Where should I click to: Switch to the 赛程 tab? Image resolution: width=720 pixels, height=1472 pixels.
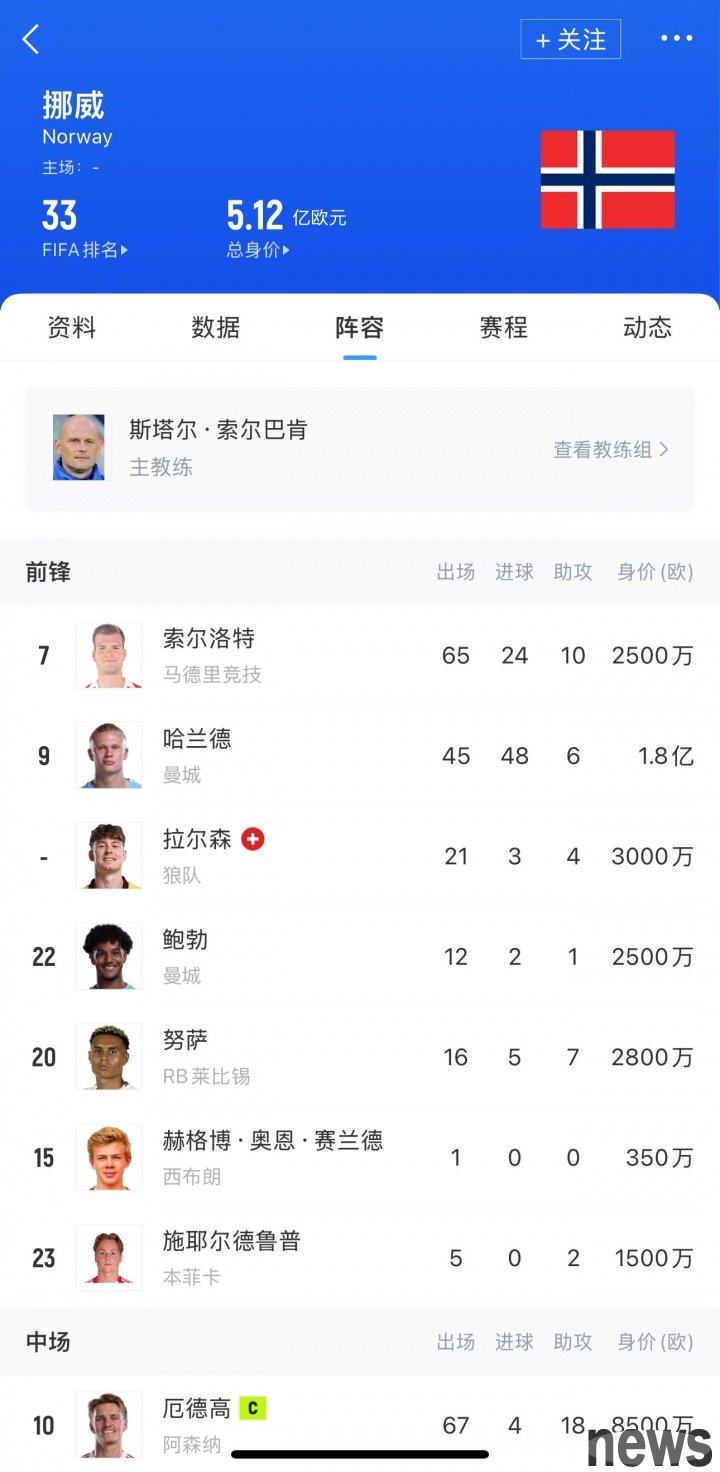click(x=504, y=327)
